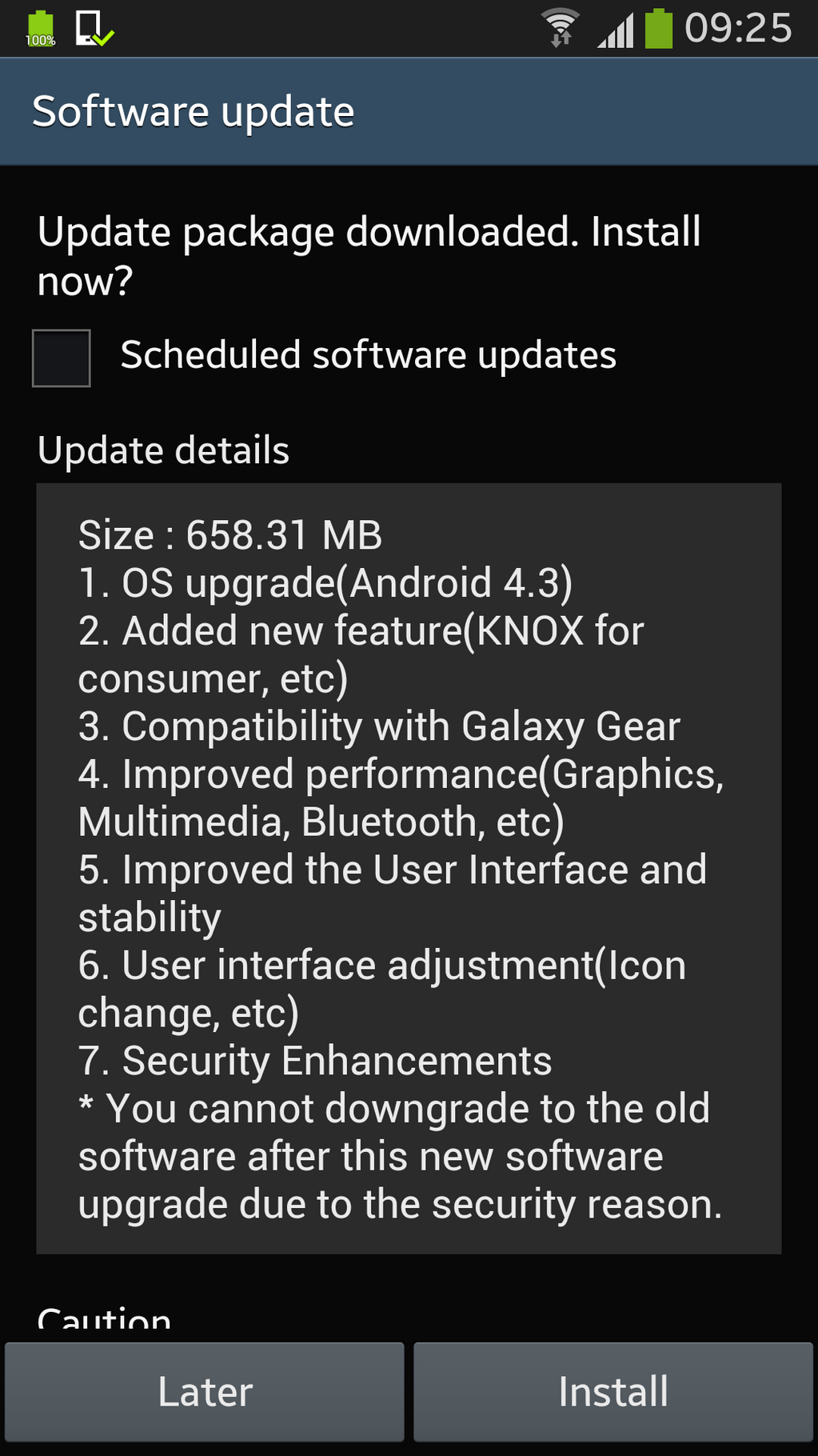
Task: Postpone the update with Later
Action: click(205, 1391)
